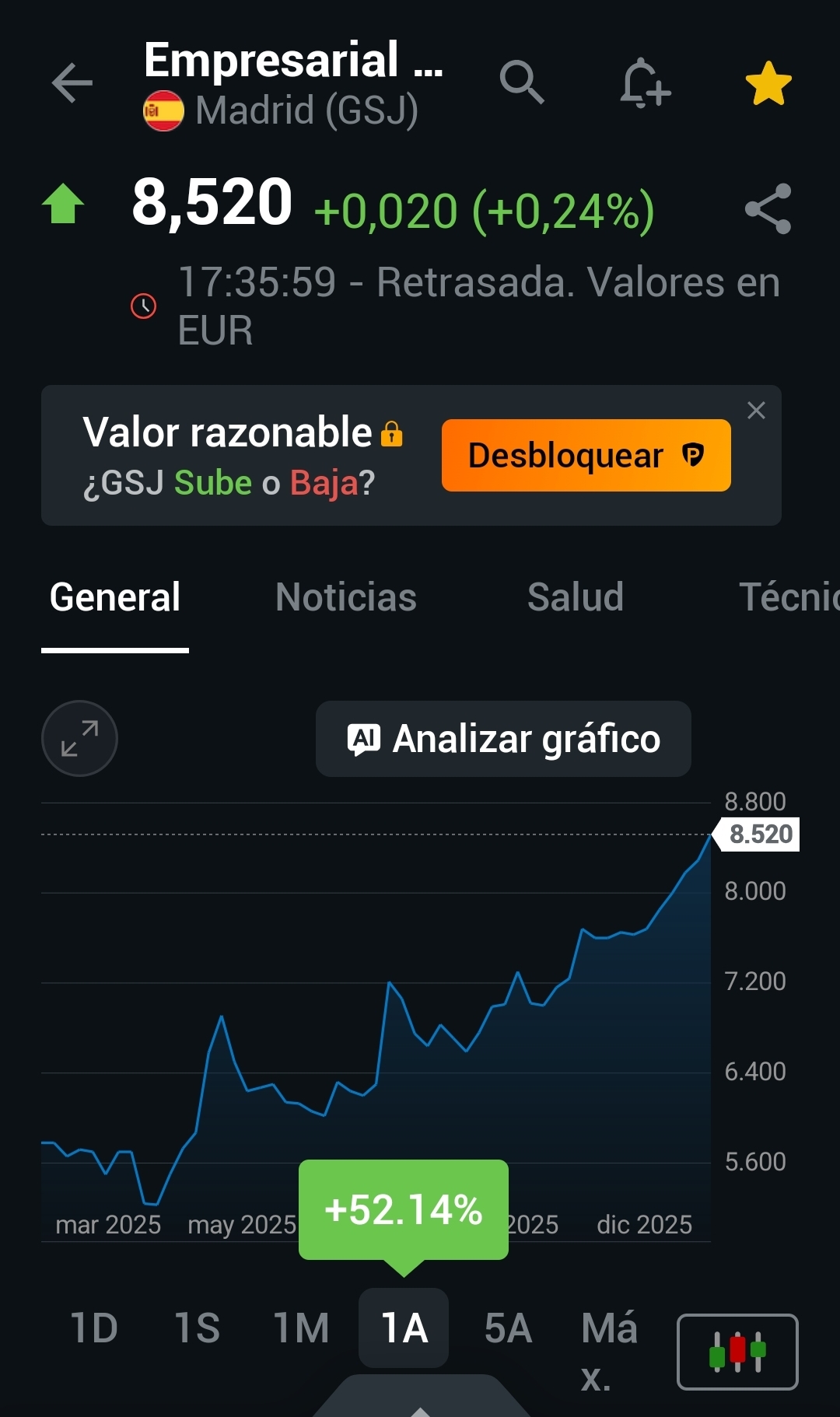
Task: Switch to candlestick chart type
Action: pos(737,1352)
